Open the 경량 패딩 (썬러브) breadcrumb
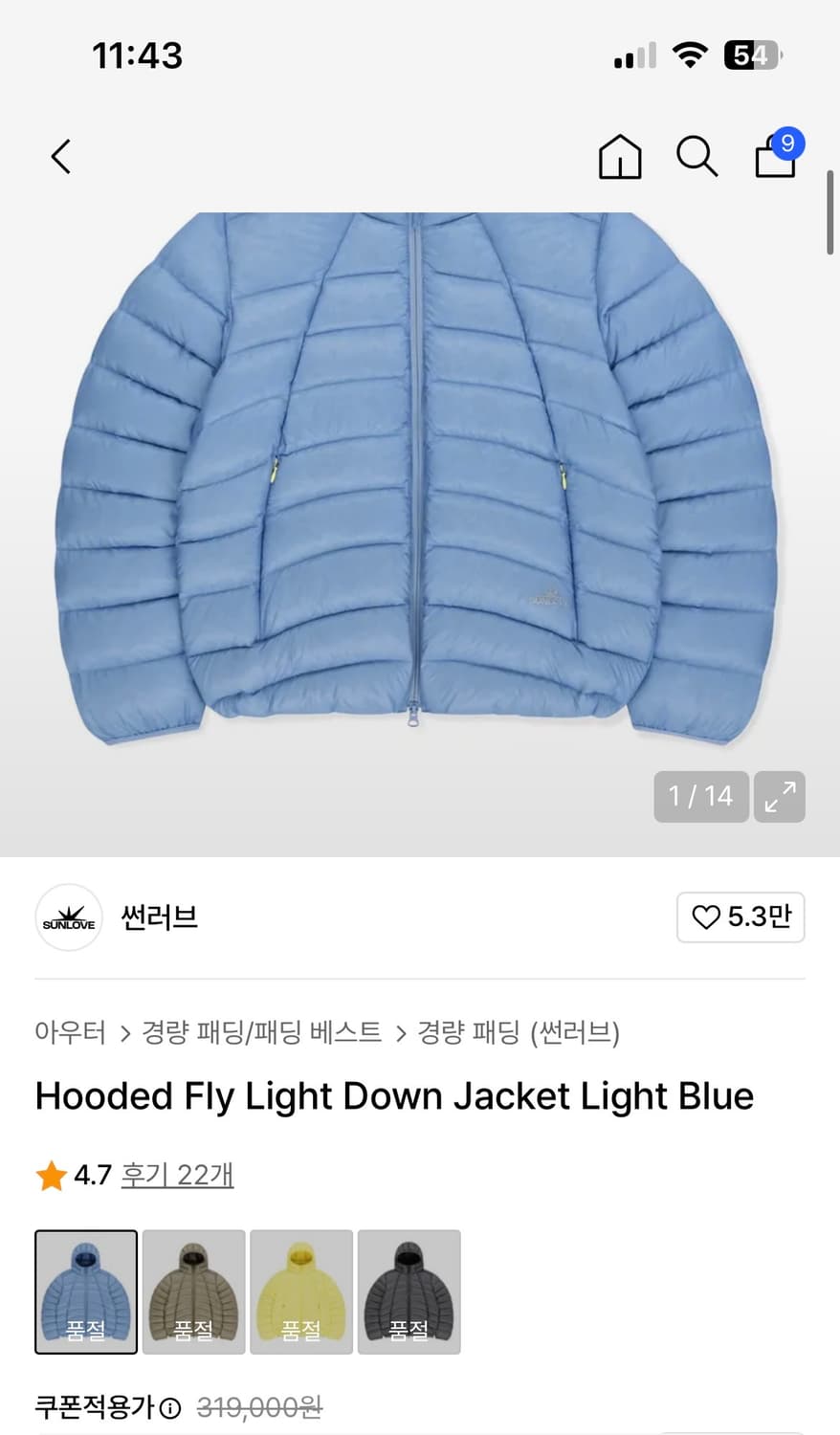The image size is (840, 1435). [x=519, y=1033]
